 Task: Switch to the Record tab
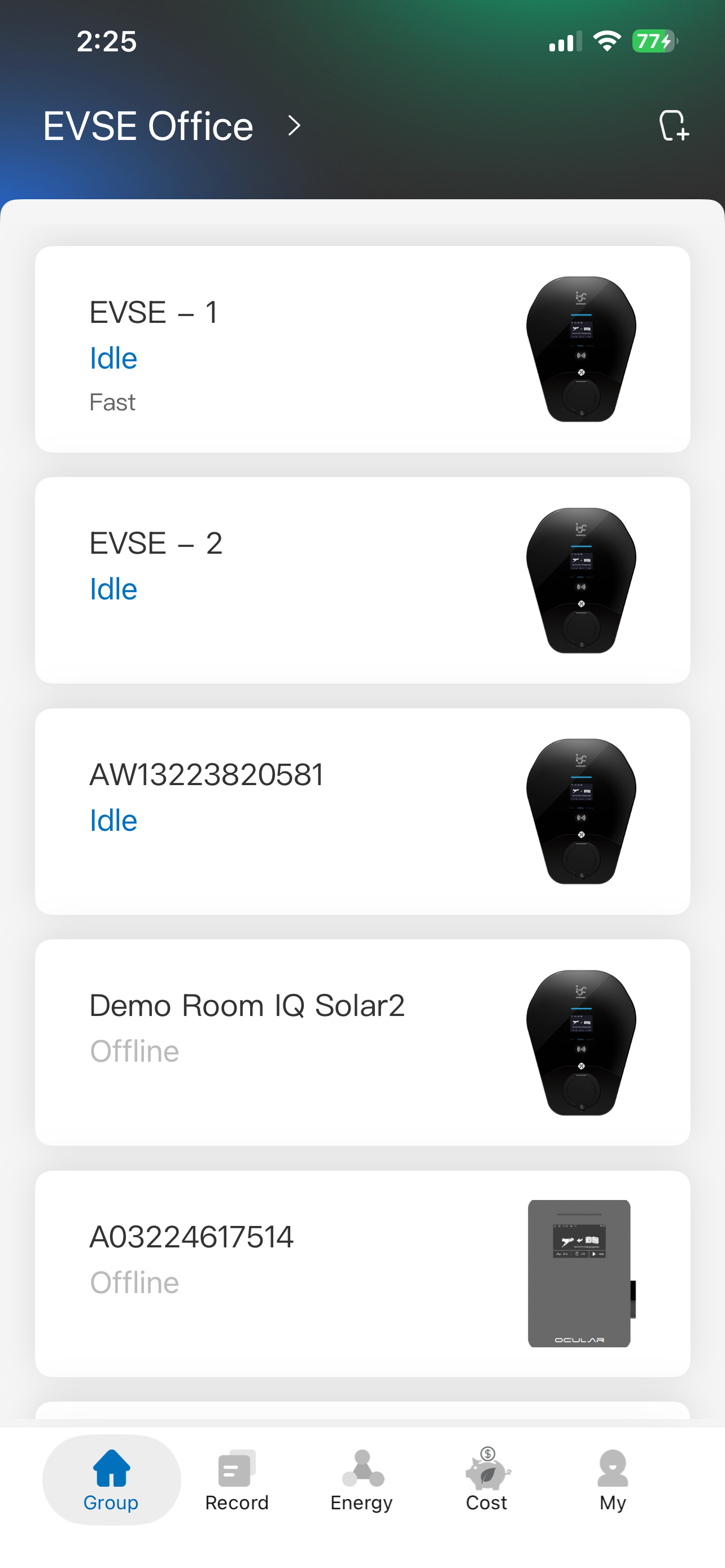(237, 1480)
